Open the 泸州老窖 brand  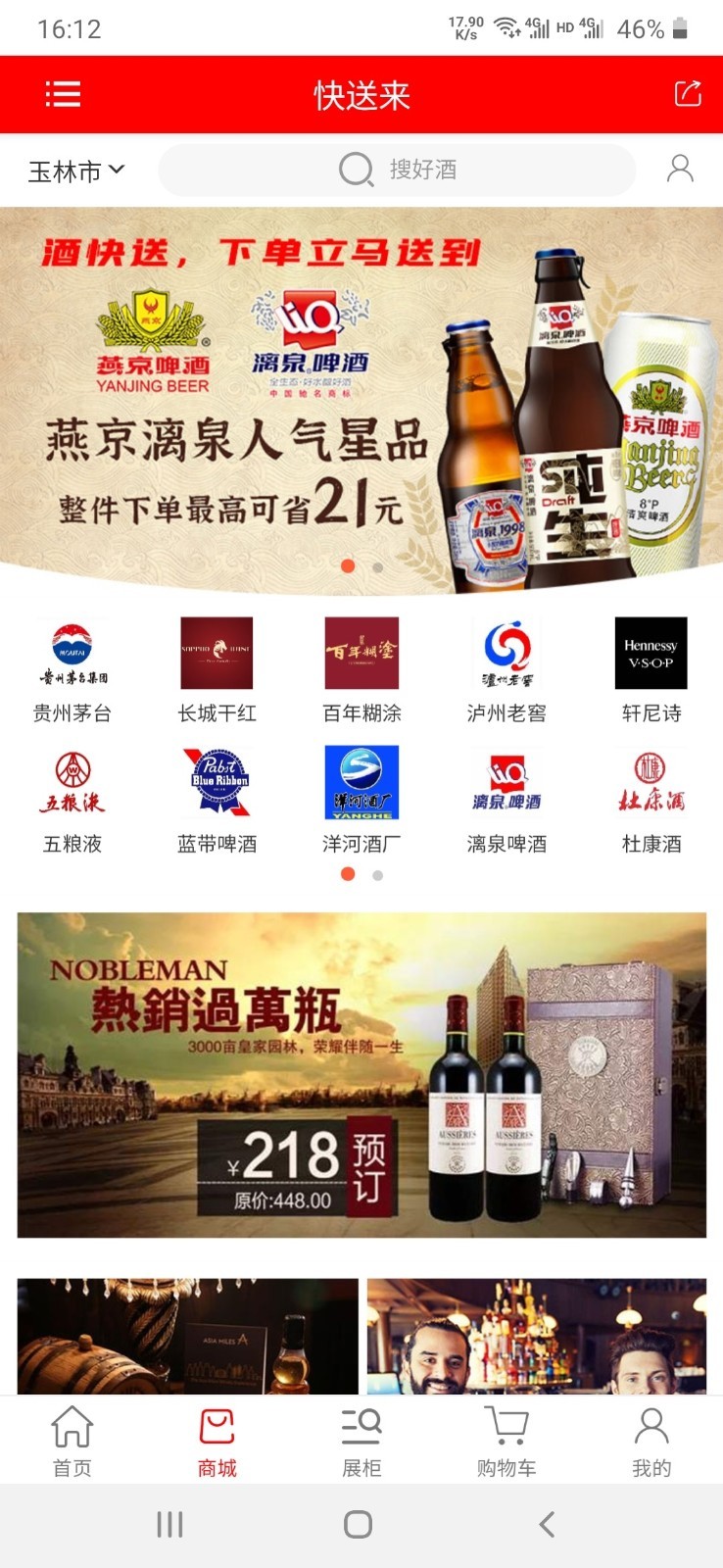506,671
